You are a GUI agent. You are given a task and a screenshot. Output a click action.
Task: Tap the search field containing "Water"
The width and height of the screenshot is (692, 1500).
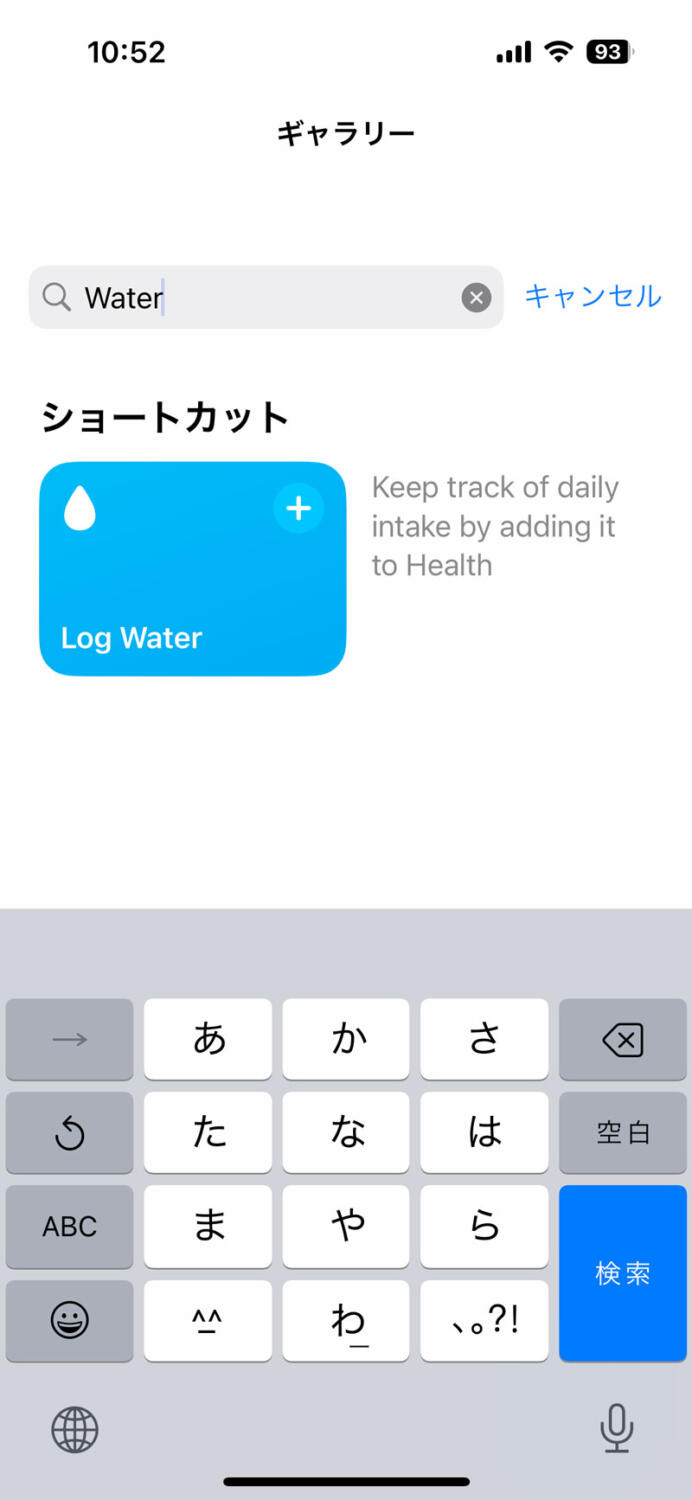pos(265,297)
